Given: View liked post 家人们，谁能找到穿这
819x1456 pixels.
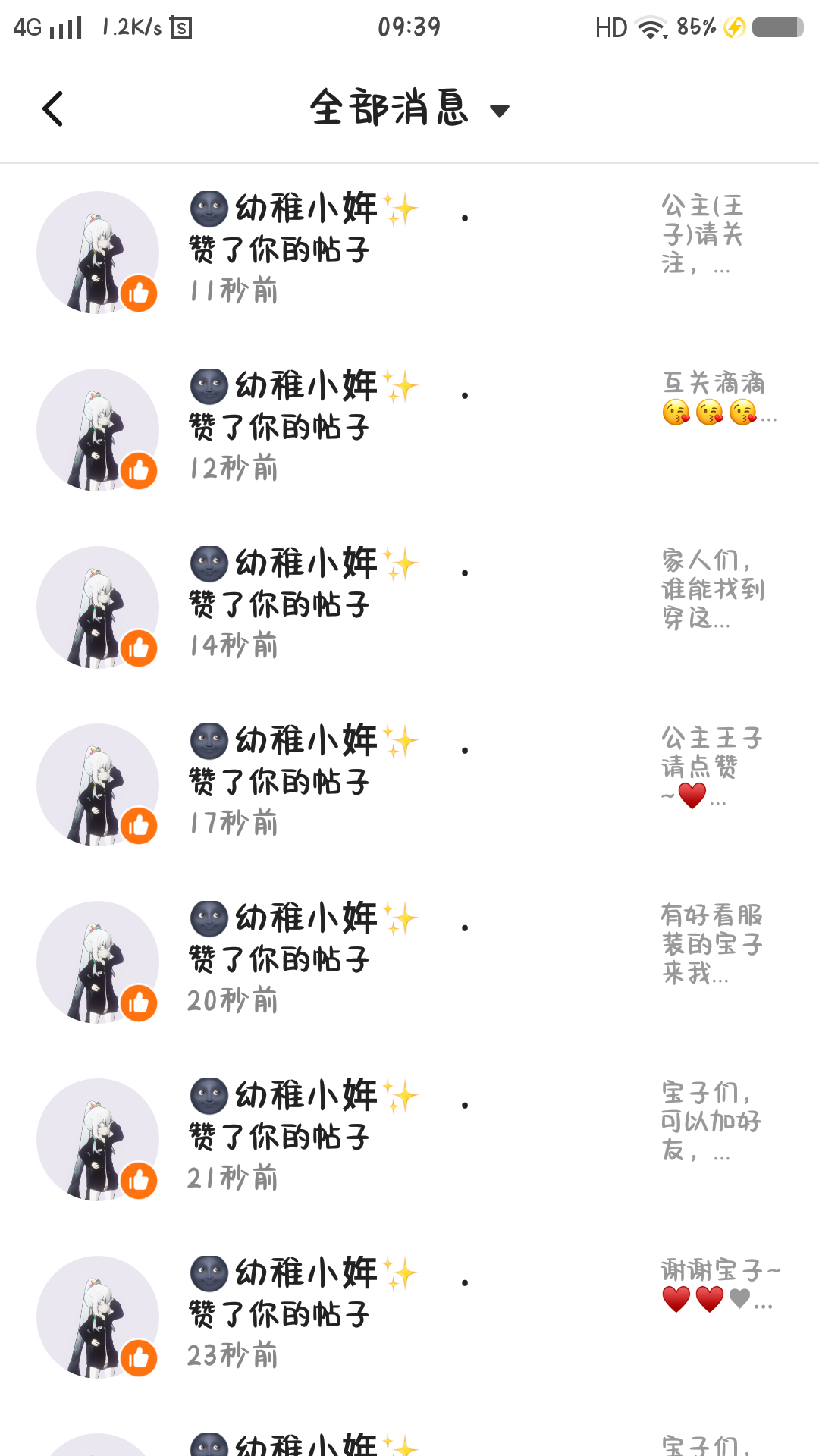Looking at the screenshot, I should pos(713,589).
